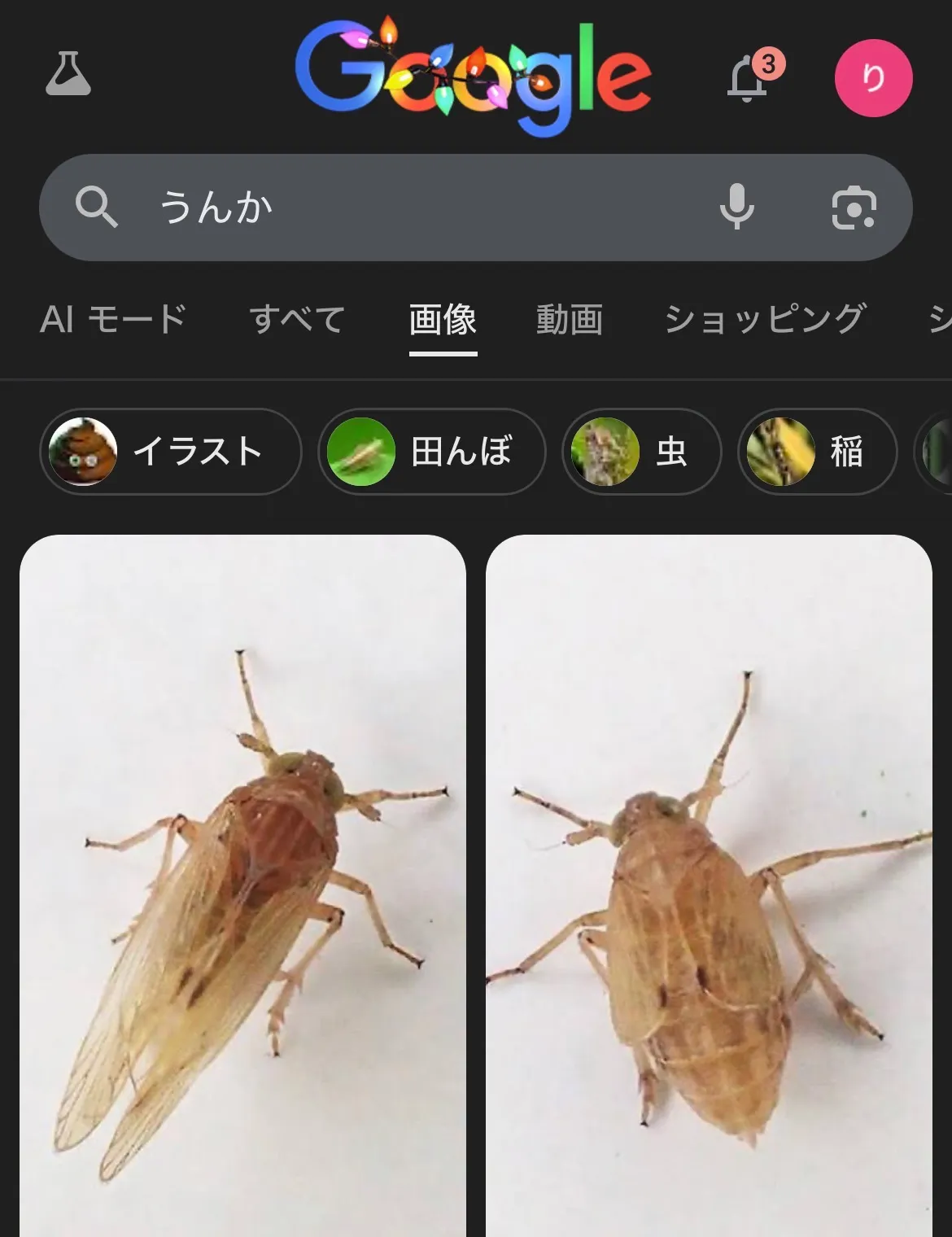Choose the 稲 filter chip
The image size is (952, 1237).
pos(817,452)
